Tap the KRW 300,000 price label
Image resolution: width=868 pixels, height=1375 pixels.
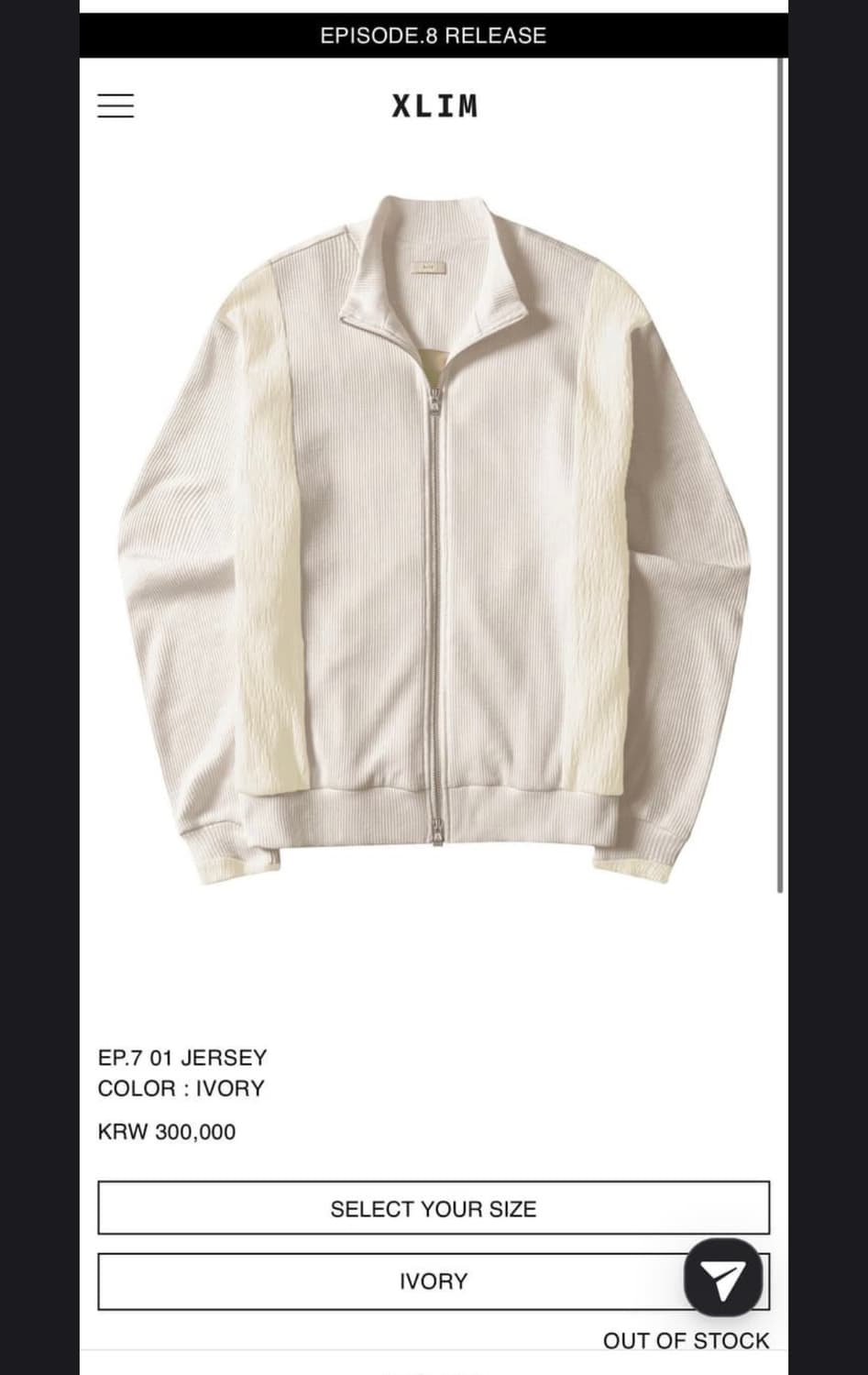pyautogui.click(x=166, y=1132)
